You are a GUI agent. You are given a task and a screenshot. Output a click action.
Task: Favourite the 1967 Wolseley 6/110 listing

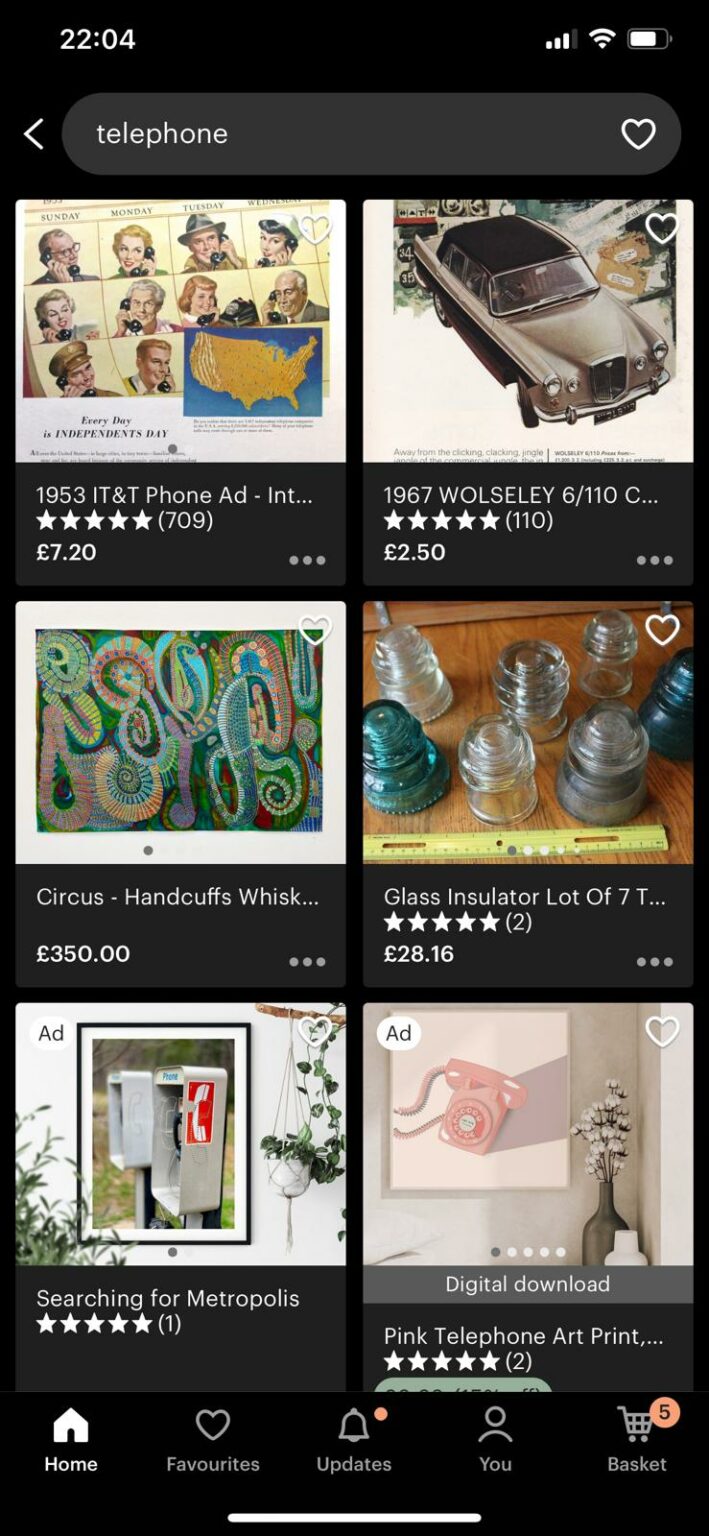coord(662,229)
